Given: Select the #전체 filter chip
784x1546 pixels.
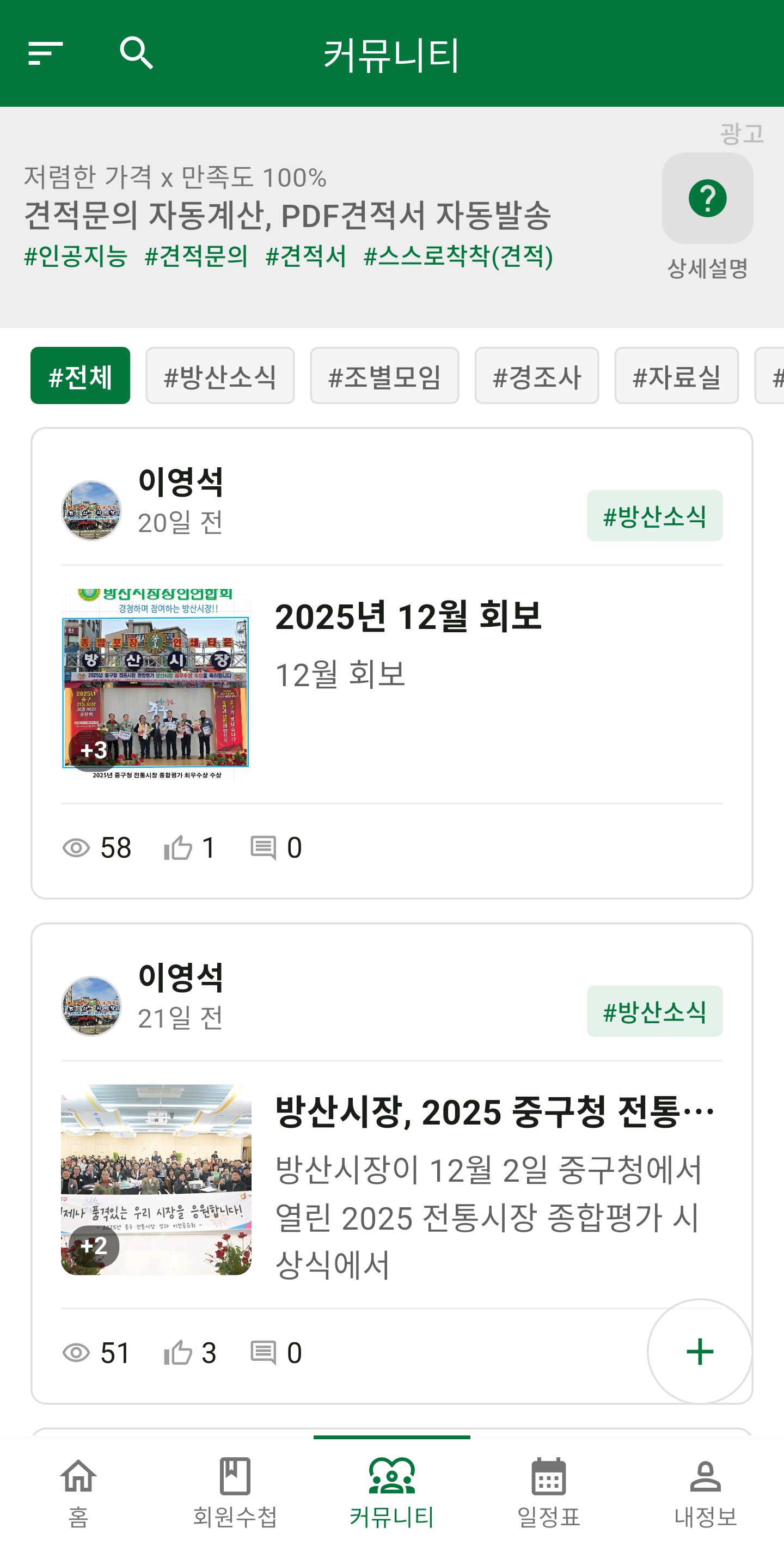Looking at the screenshot, I should [x=81, y=376].
